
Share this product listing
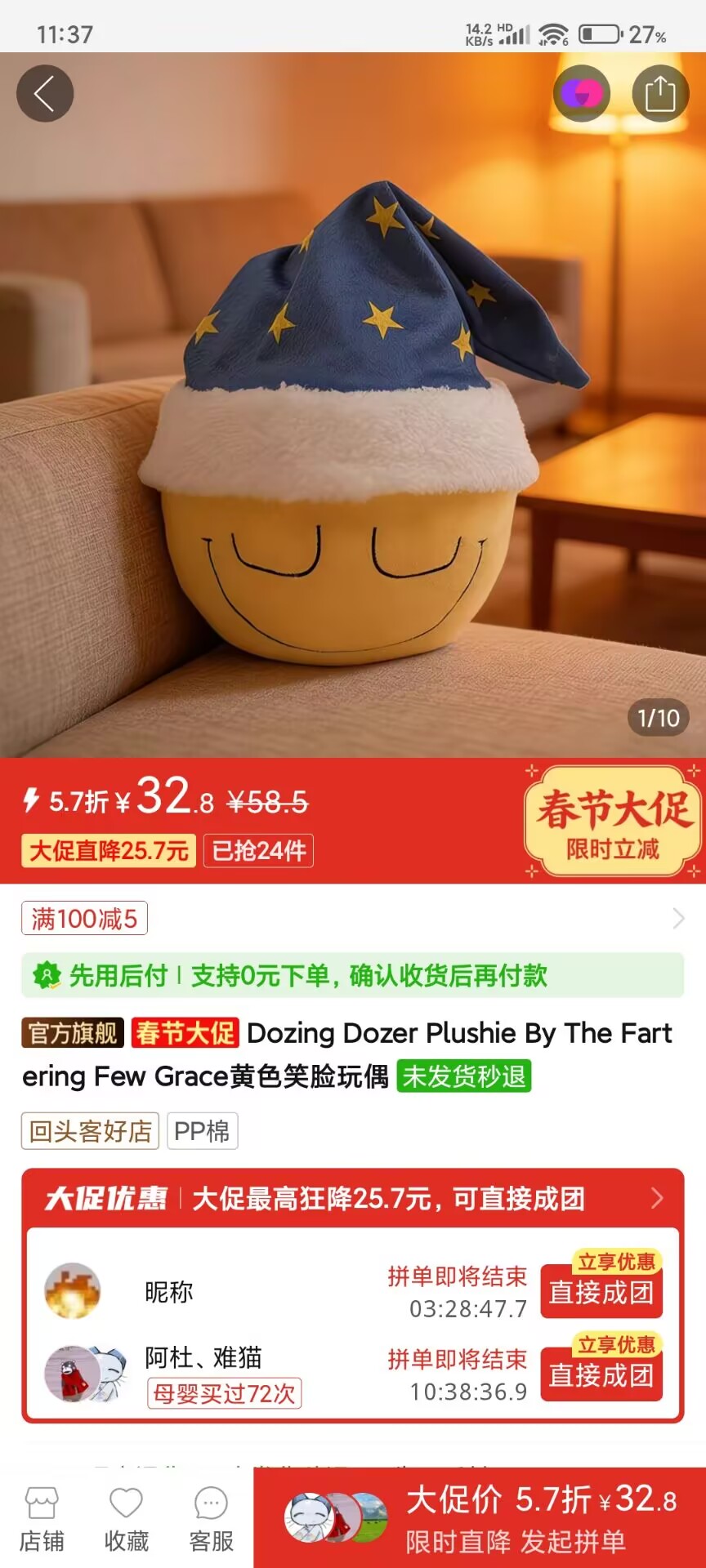660,94
